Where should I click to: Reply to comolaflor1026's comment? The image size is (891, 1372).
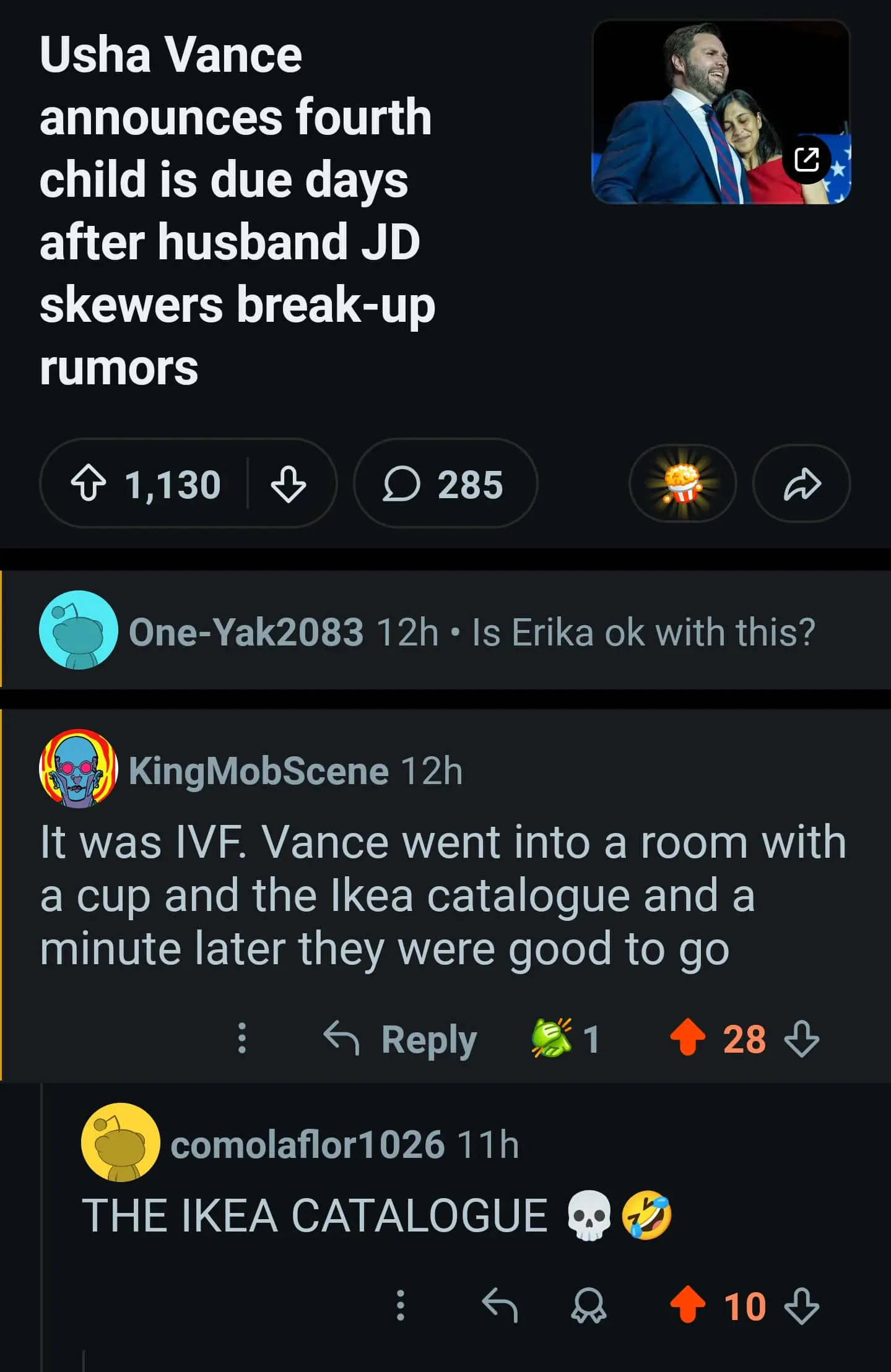(x=499, y=1306)
